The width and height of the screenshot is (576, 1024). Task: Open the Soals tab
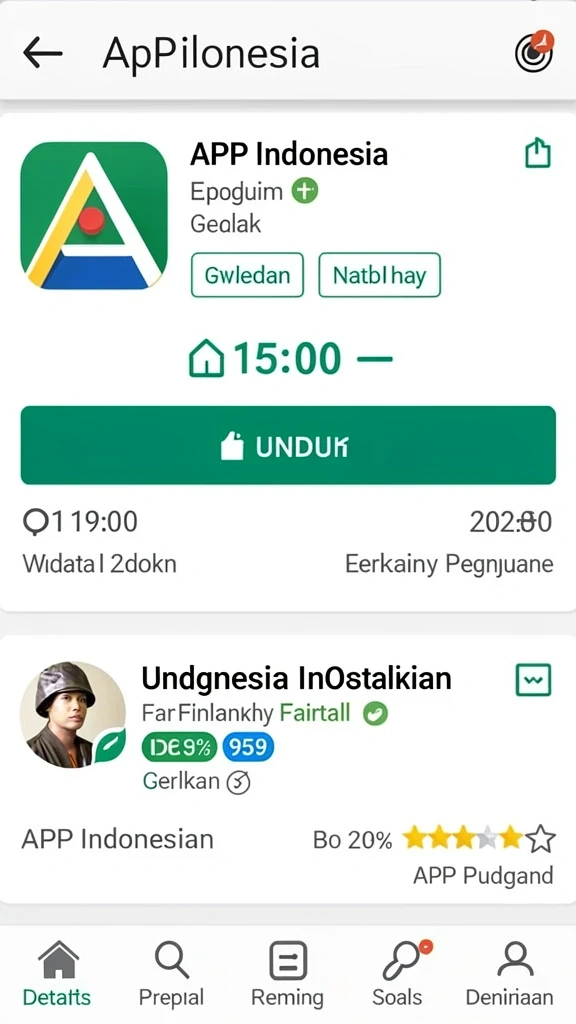tap(398, 974)
